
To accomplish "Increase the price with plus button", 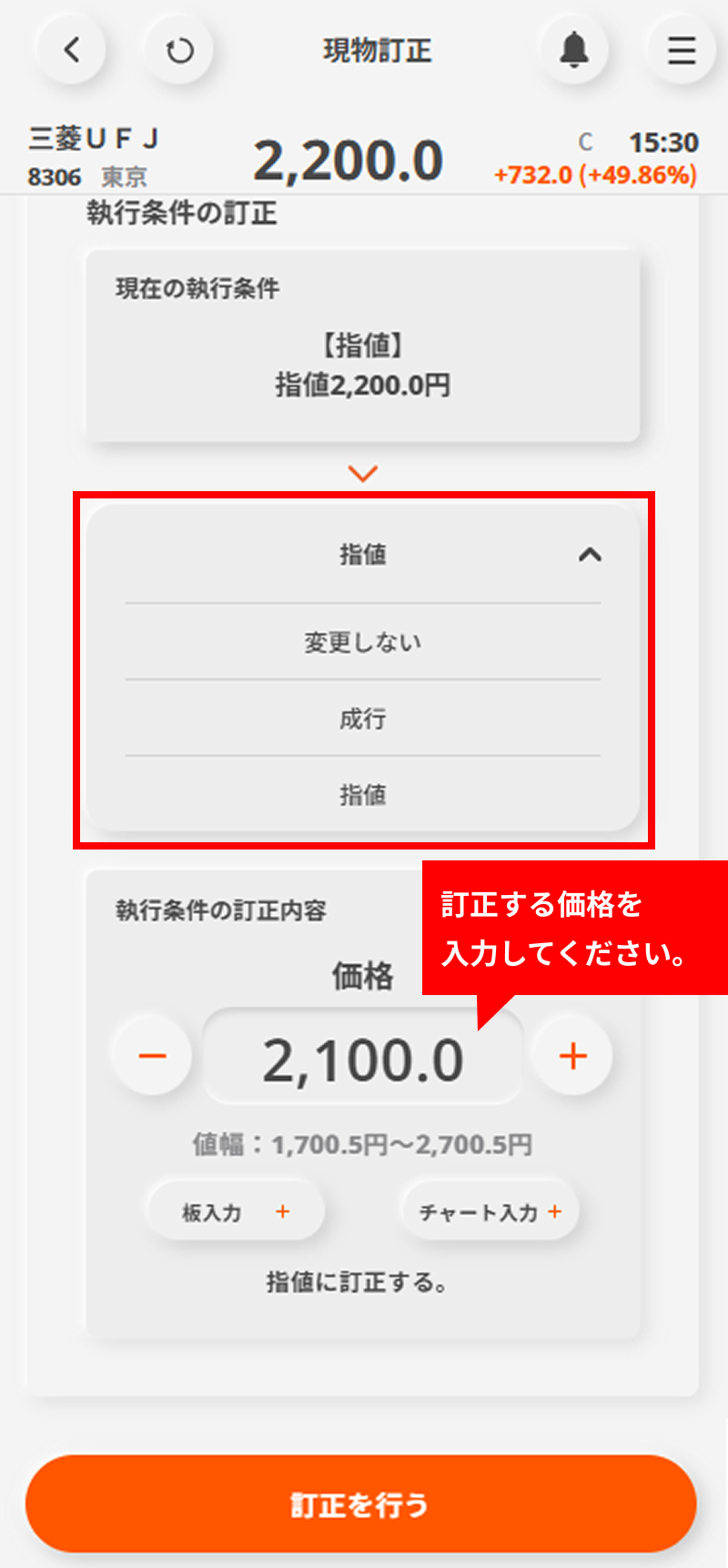I will point(572,1056).
